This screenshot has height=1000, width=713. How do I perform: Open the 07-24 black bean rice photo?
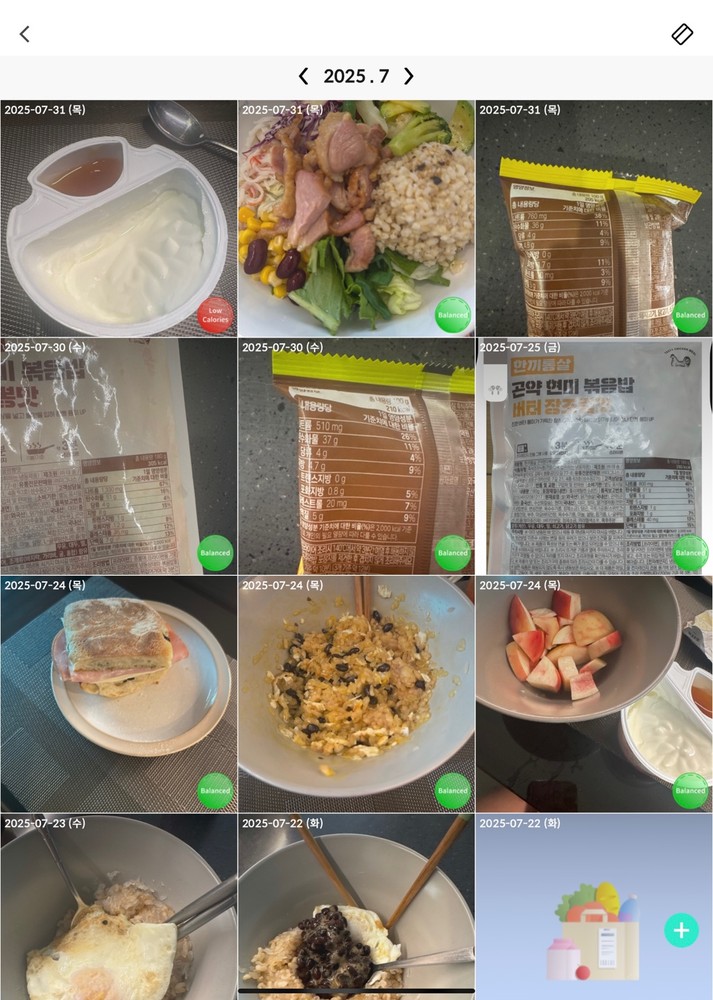click(x=356, y=694)
